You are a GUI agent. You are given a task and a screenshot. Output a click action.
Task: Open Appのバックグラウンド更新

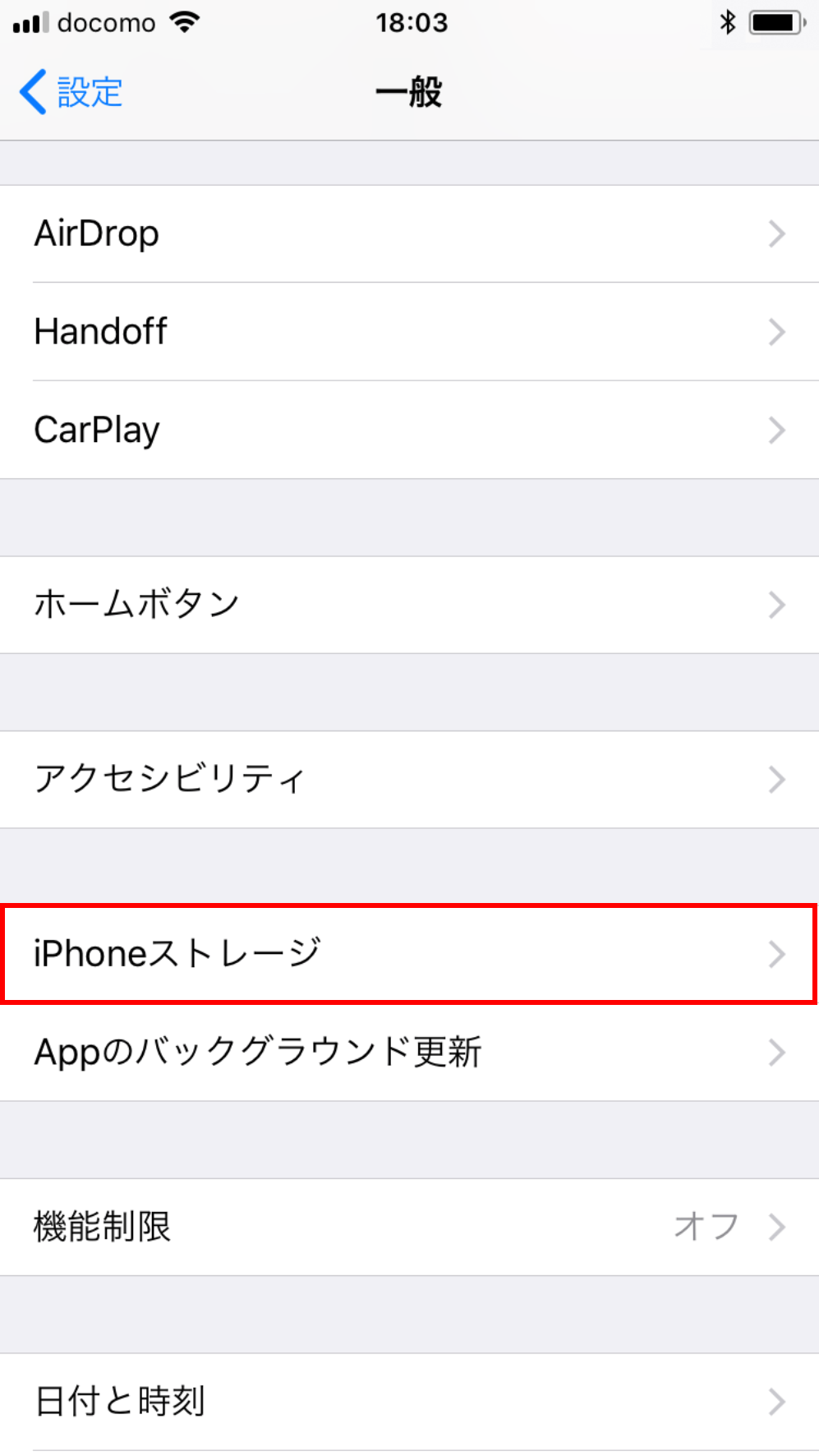409,1053
